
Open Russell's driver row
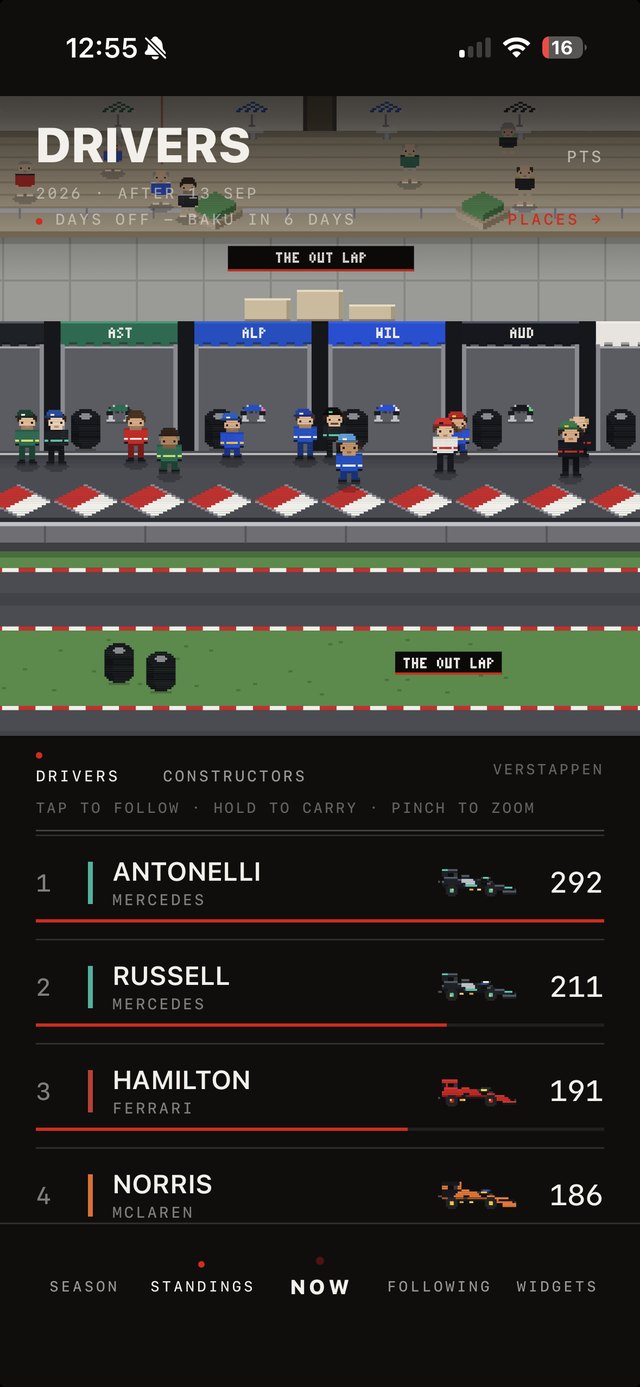point(320,989)
